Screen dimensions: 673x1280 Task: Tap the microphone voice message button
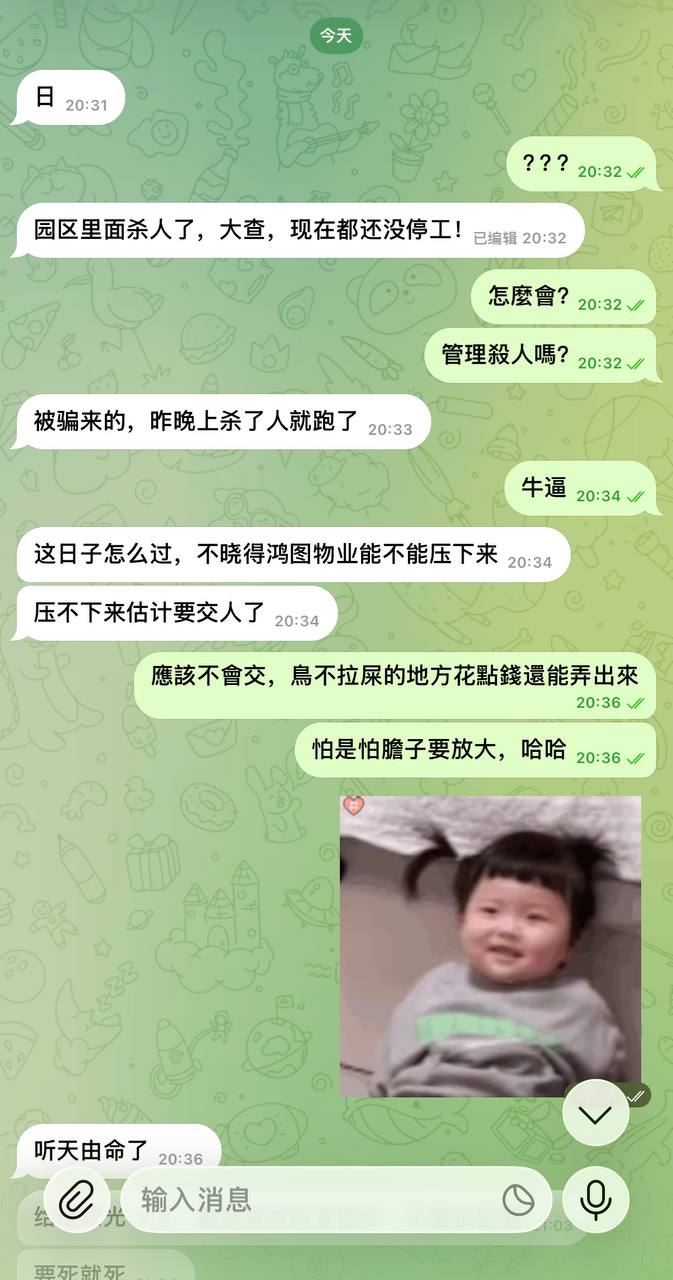(x=596, y=1199)
